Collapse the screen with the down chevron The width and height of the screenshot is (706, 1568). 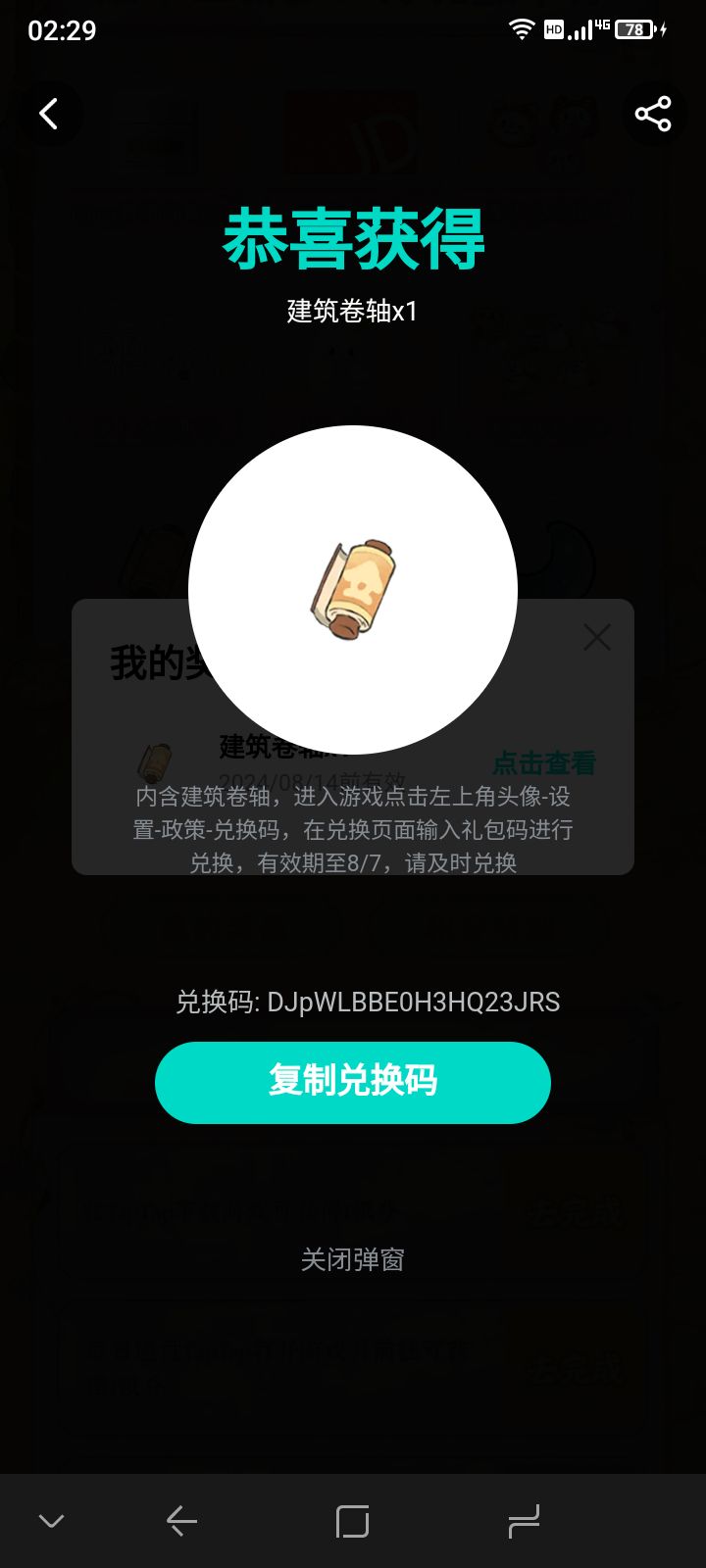click(51, 1521)
